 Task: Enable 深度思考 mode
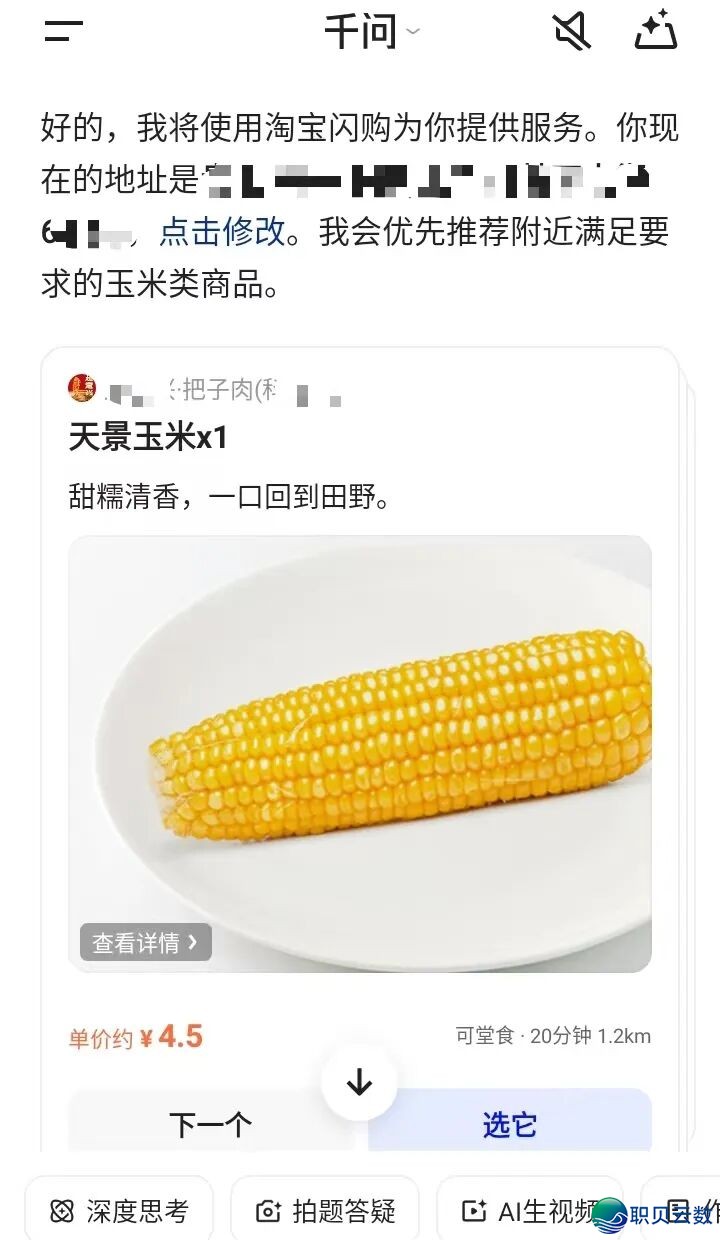(119, 1211)
